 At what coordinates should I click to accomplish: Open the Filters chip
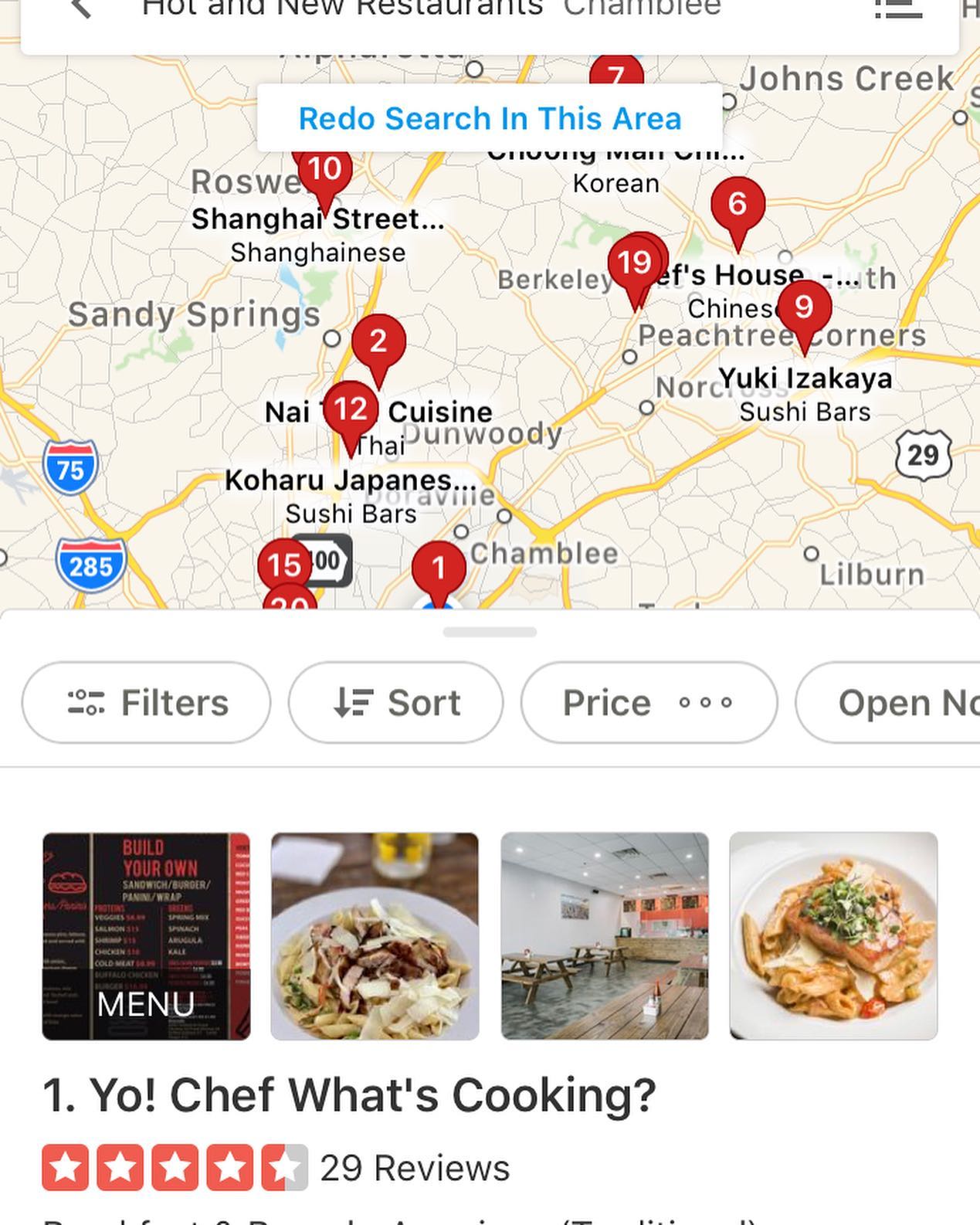pos(147,703)
